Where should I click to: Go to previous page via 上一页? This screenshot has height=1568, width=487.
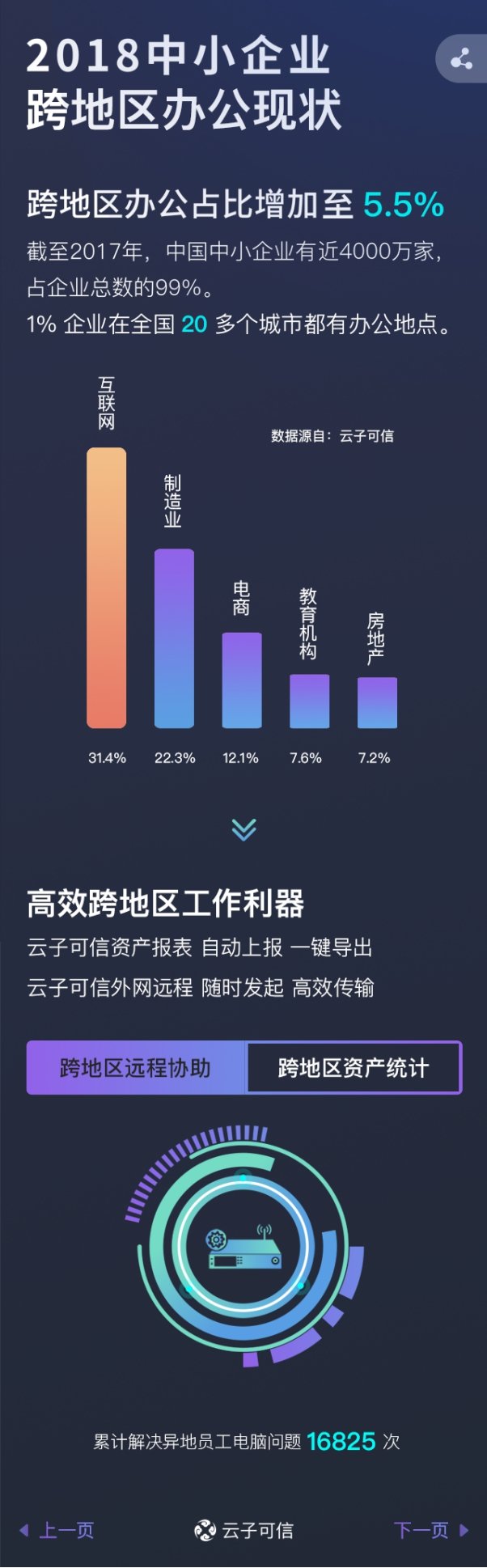coord(57,1530)
